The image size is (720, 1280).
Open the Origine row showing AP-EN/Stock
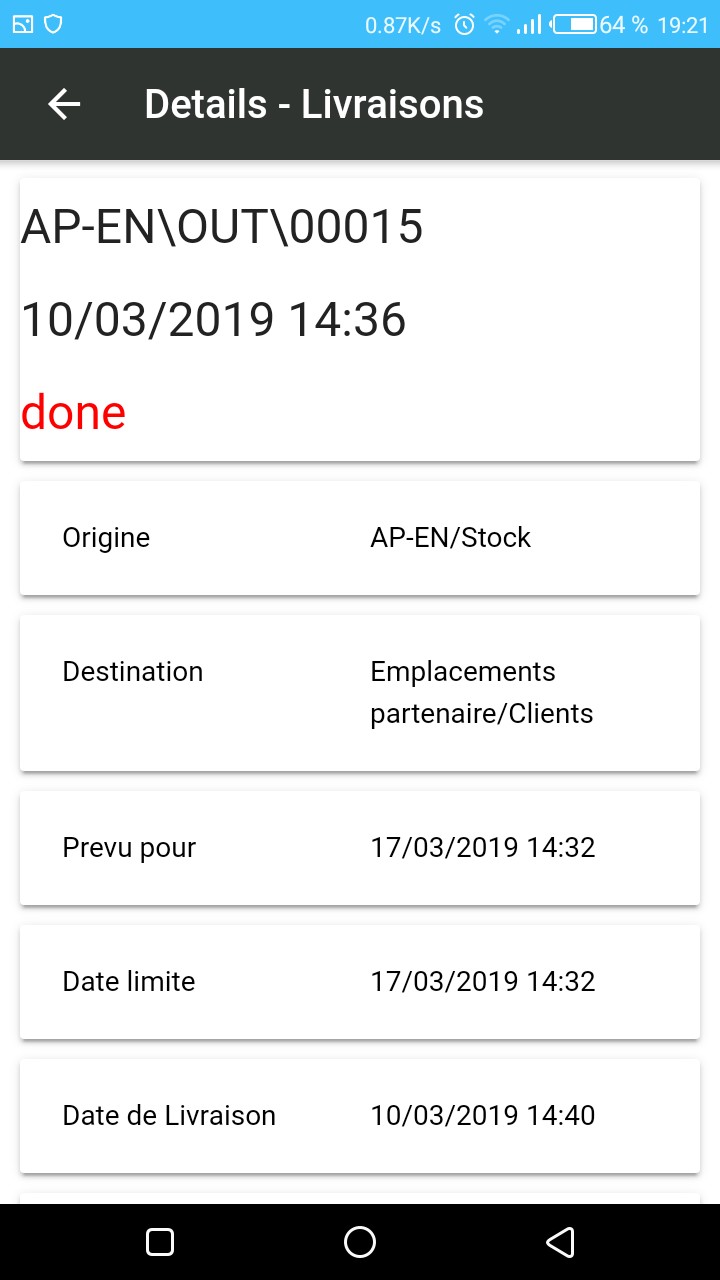pos(359,537)
